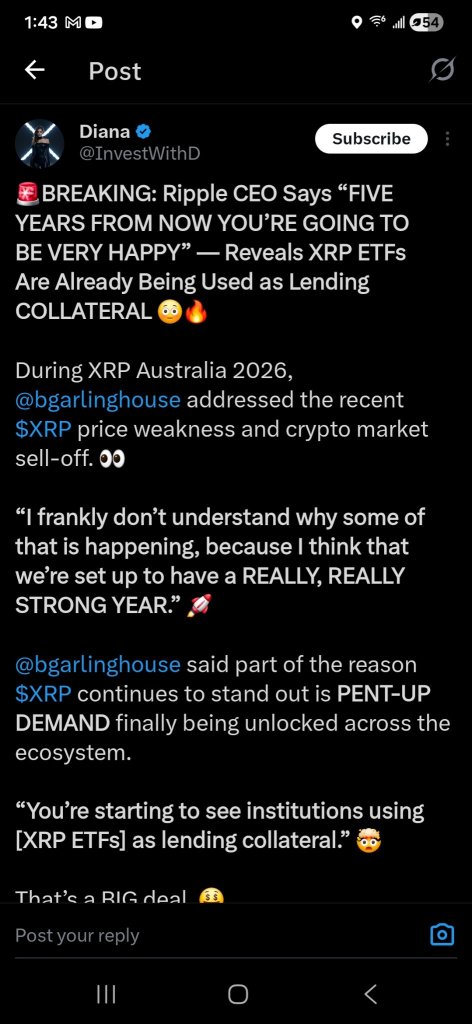This screenshot has height=1024, width=472.
Task: Go back using the arrow in the app bar
Action: pos(35,71)
